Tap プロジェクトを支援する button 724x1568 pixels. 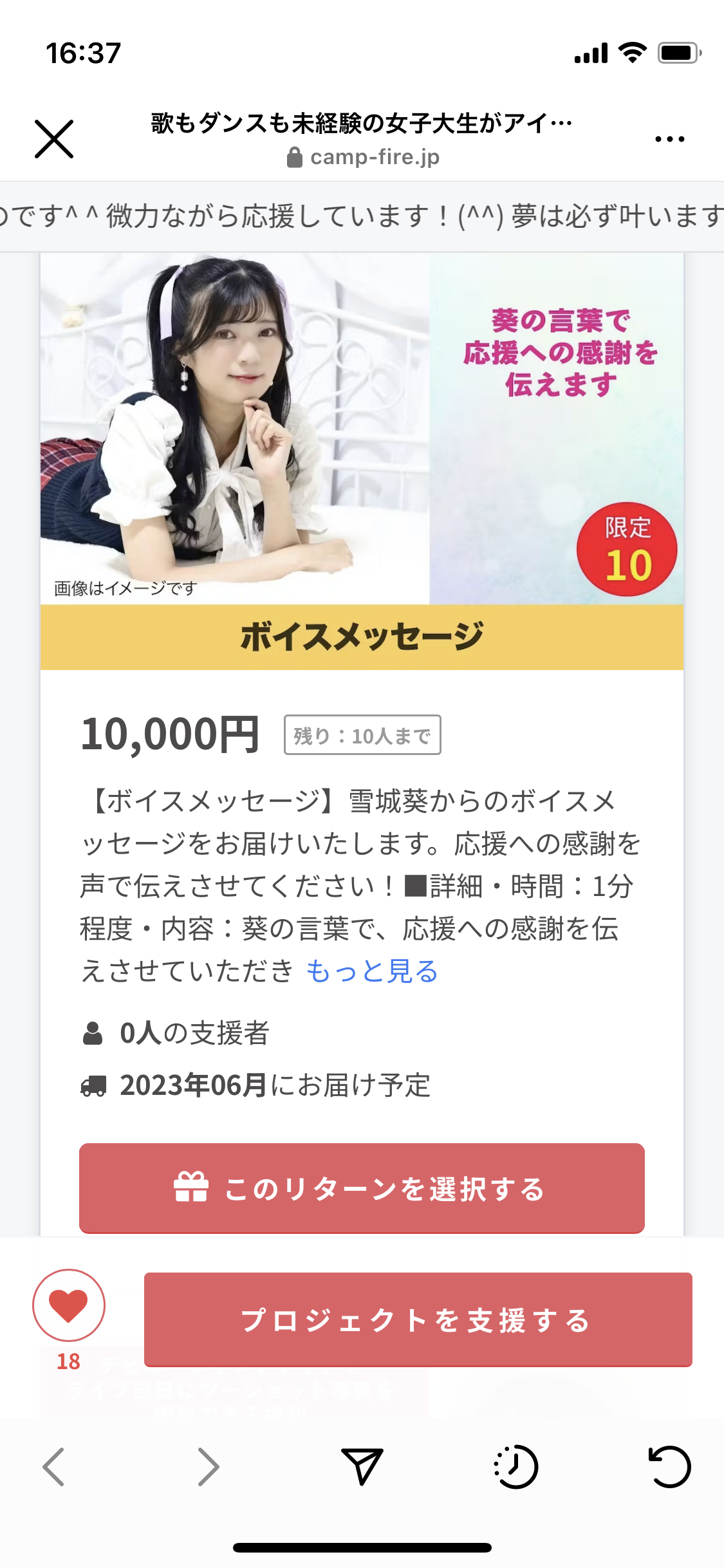[418, 1320]
